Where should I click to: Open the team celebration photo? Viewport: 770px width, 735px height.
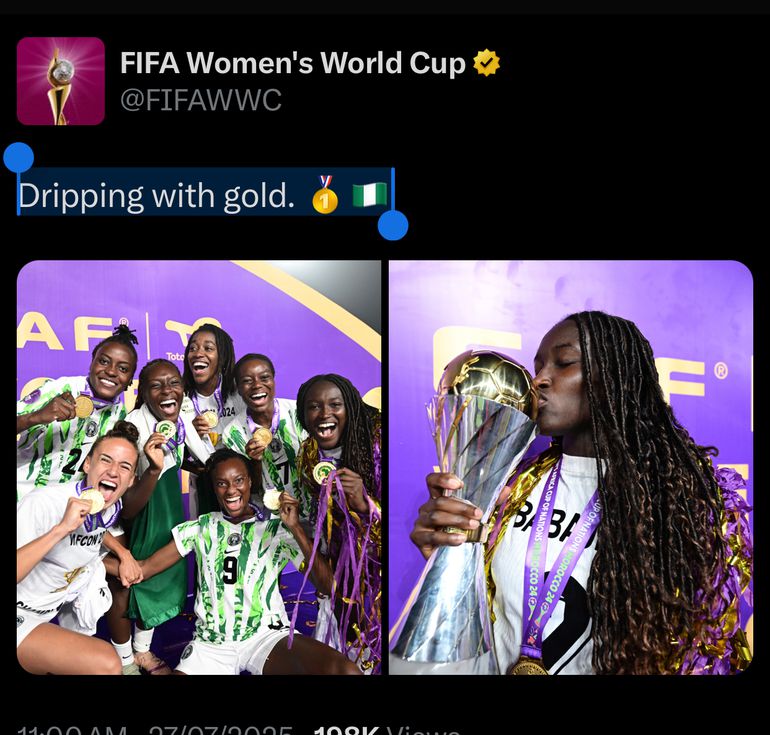click(198, 467)
